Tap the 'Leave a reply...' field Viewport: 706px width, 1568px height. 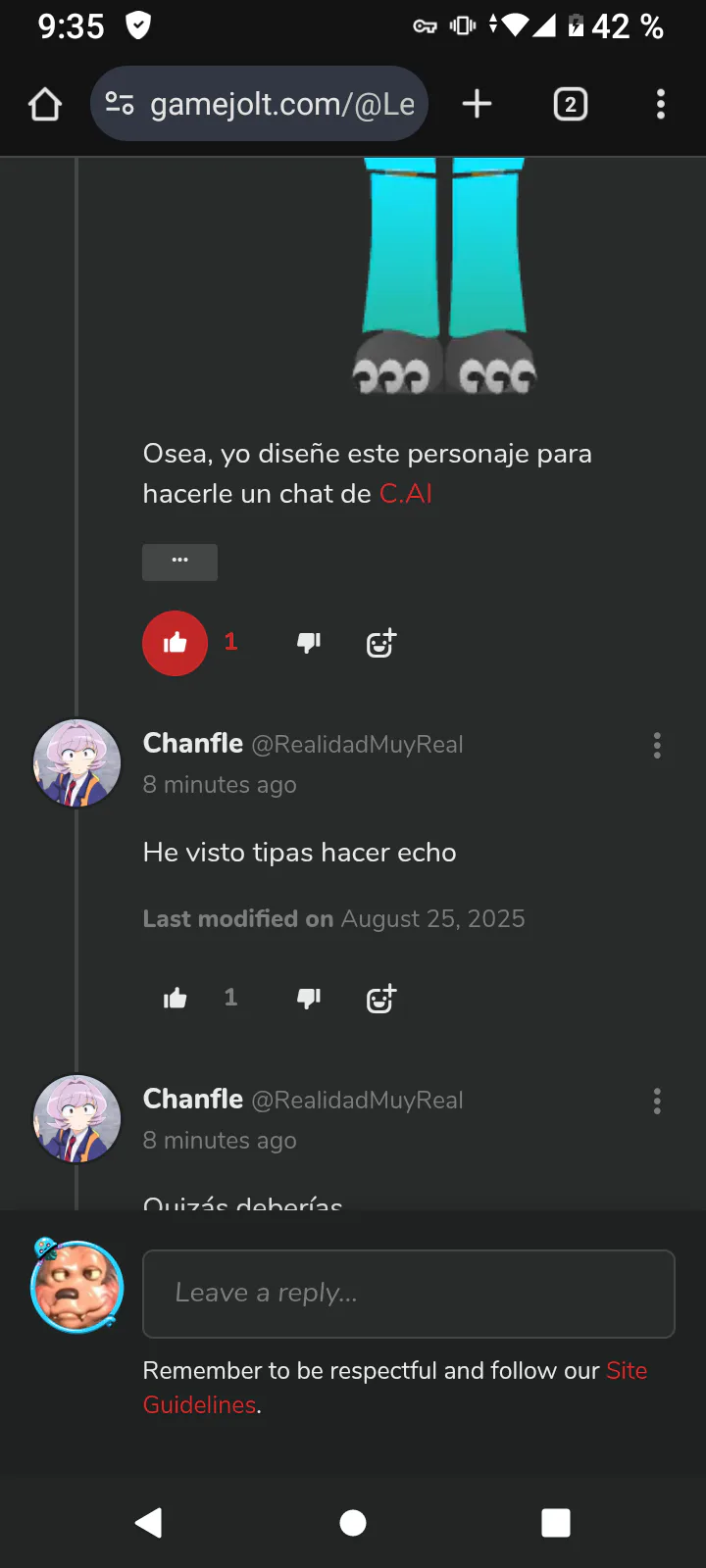409,1294
